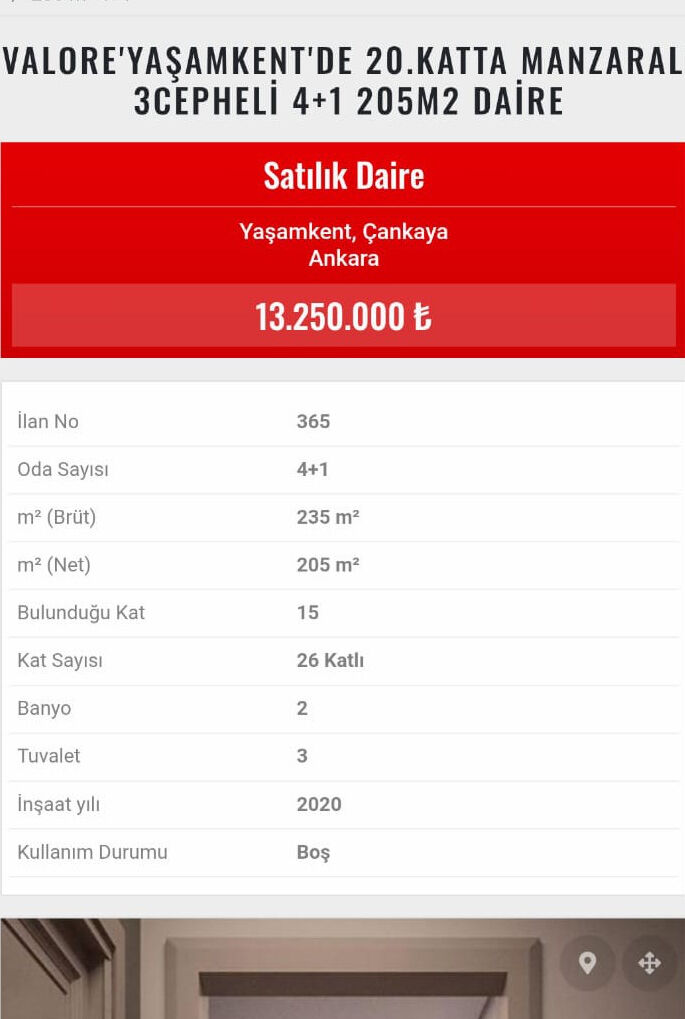The width and height of the screenshot is (685, 1019).
Task: Expand the listing photo to fullscreen
Action: tap(649, 962)
